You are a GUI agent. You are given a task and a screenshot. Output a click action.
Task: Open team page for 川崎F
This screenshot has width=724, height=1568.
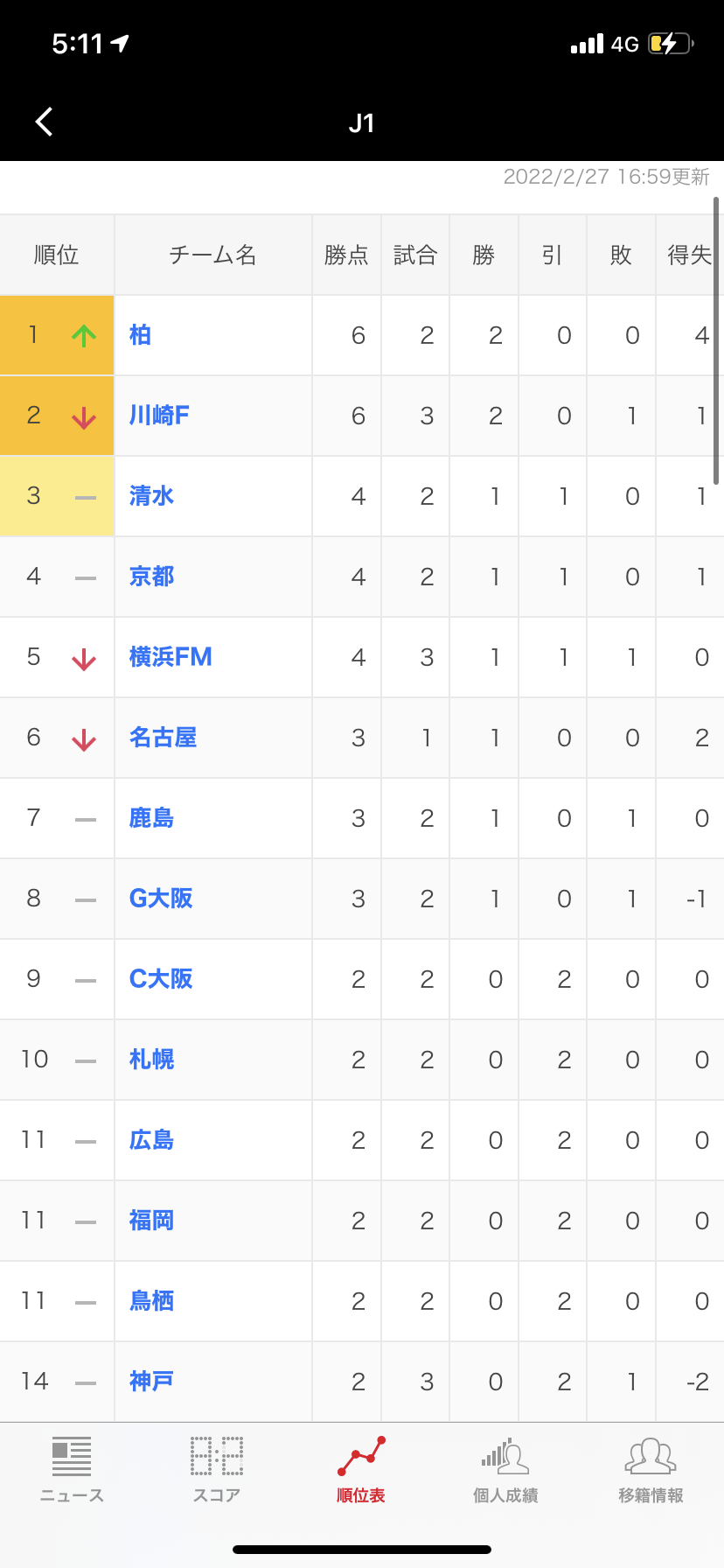pos(159,416)
